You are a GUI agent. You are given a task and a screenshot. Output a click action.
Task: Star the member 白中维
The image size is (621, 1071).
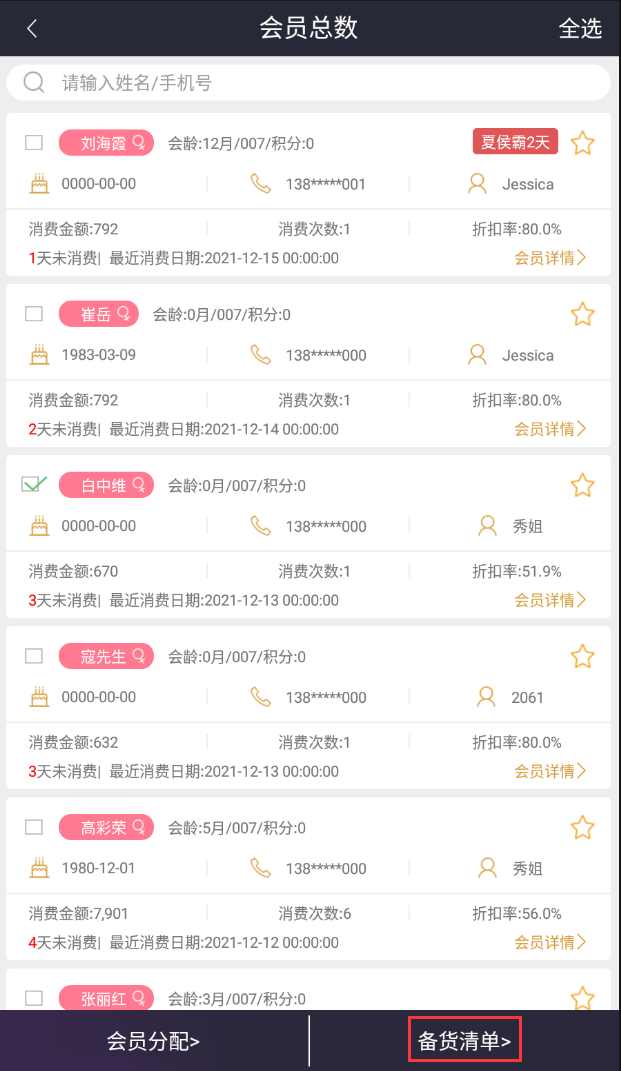point(583,485)
